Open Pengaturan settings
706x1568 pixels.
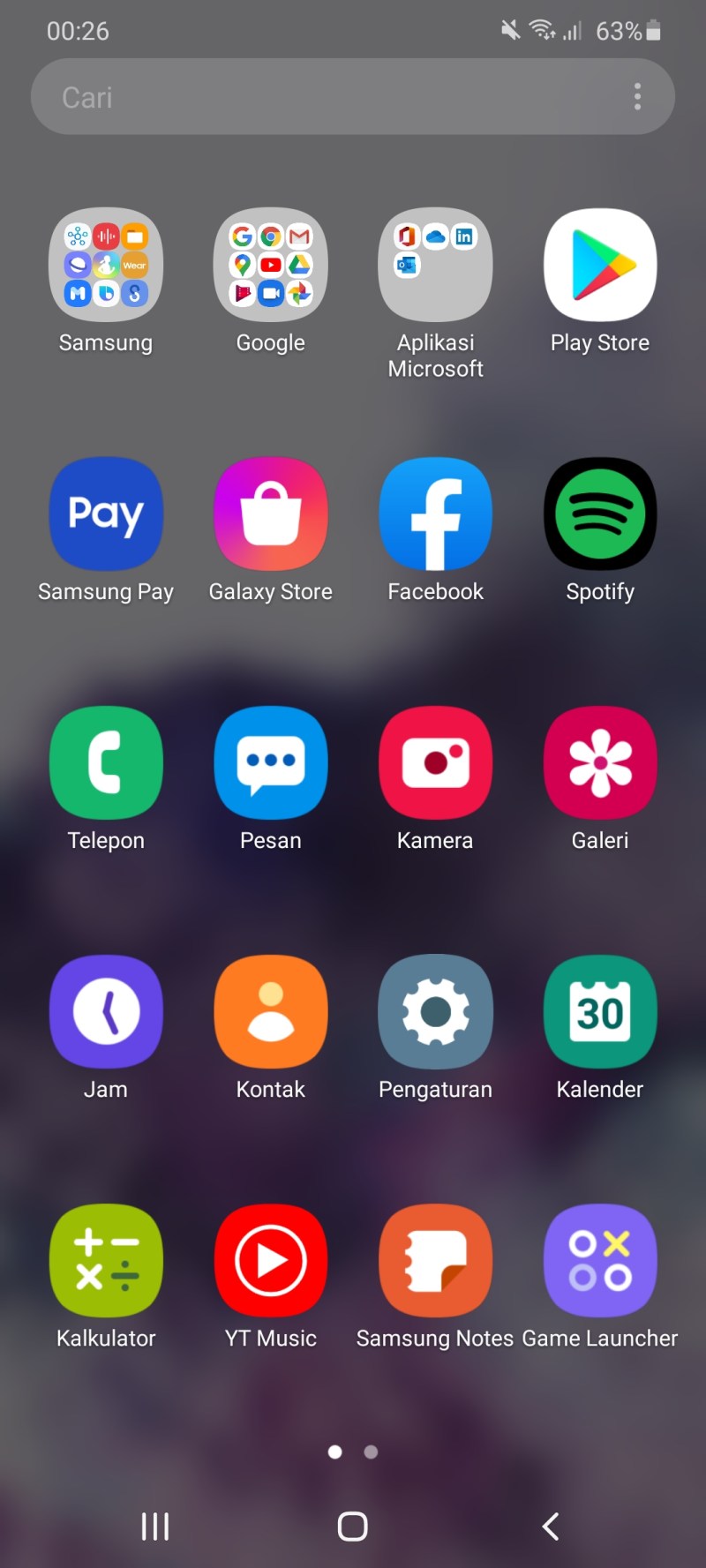click(435, 1011)
